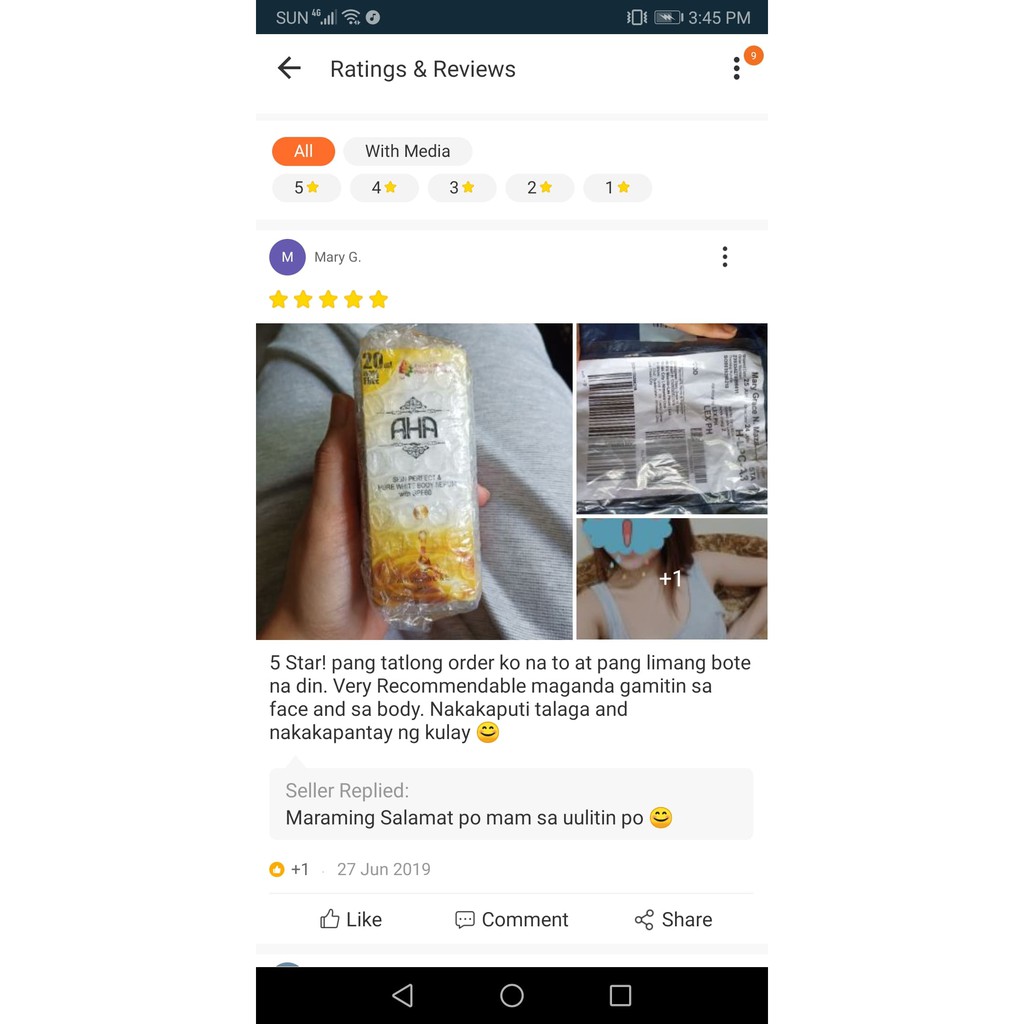Go back using the top arrow
Image resolution: width=1024 pixels, height=1024 pixels.
click(289, 68)
